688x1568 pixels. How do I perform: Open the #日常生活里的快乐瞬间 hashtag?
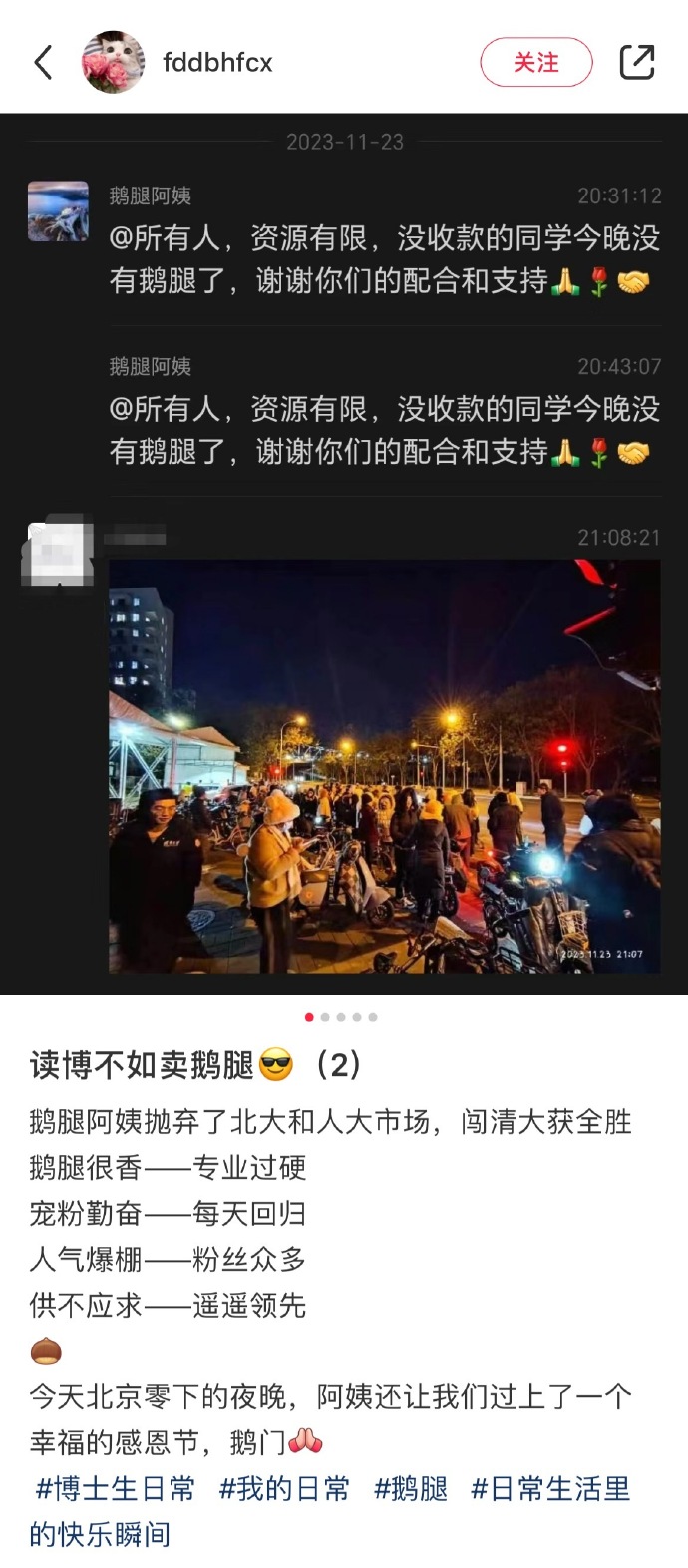550,1489
